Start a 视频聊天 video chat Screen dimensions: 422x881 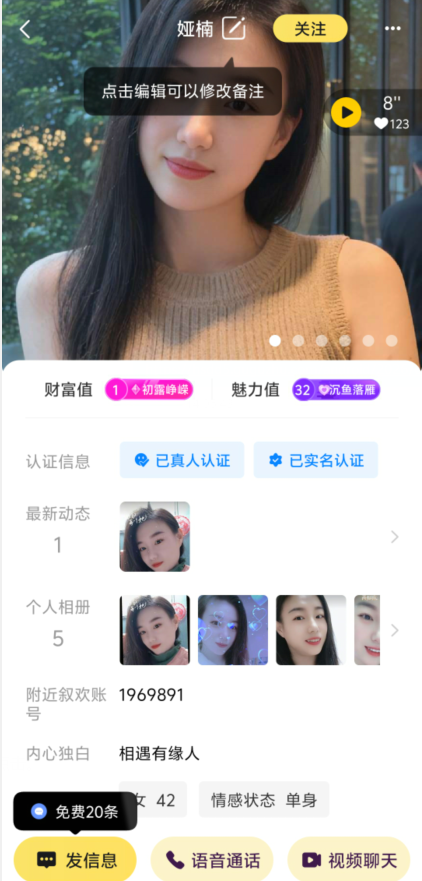point(349,860)
